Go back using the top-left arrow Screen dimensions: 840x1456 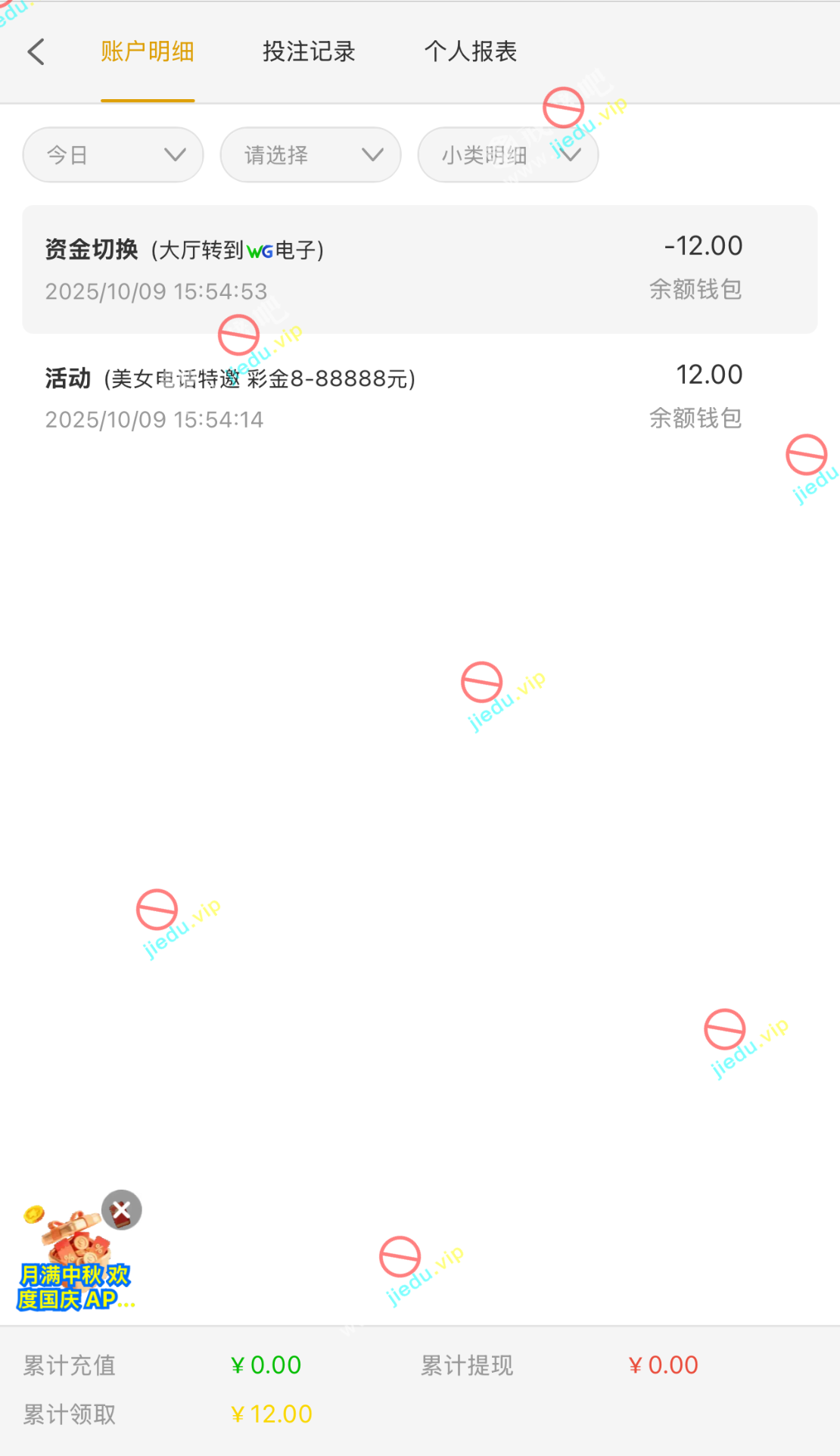click(36, 51)
